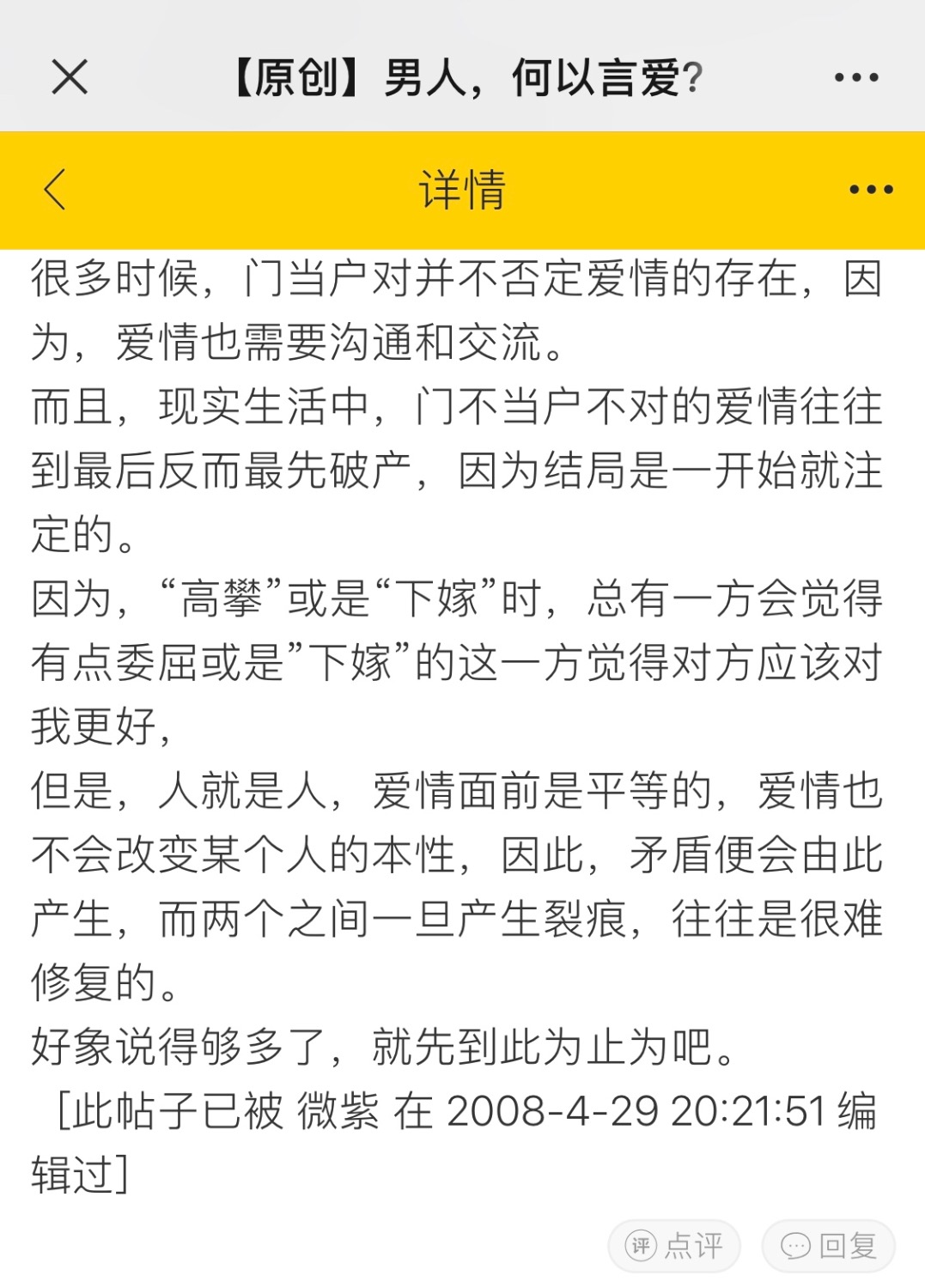Close the page with the X icon
Image resolution: width=925 pixels, height=1288 pixels.
[x=70, y=77]
